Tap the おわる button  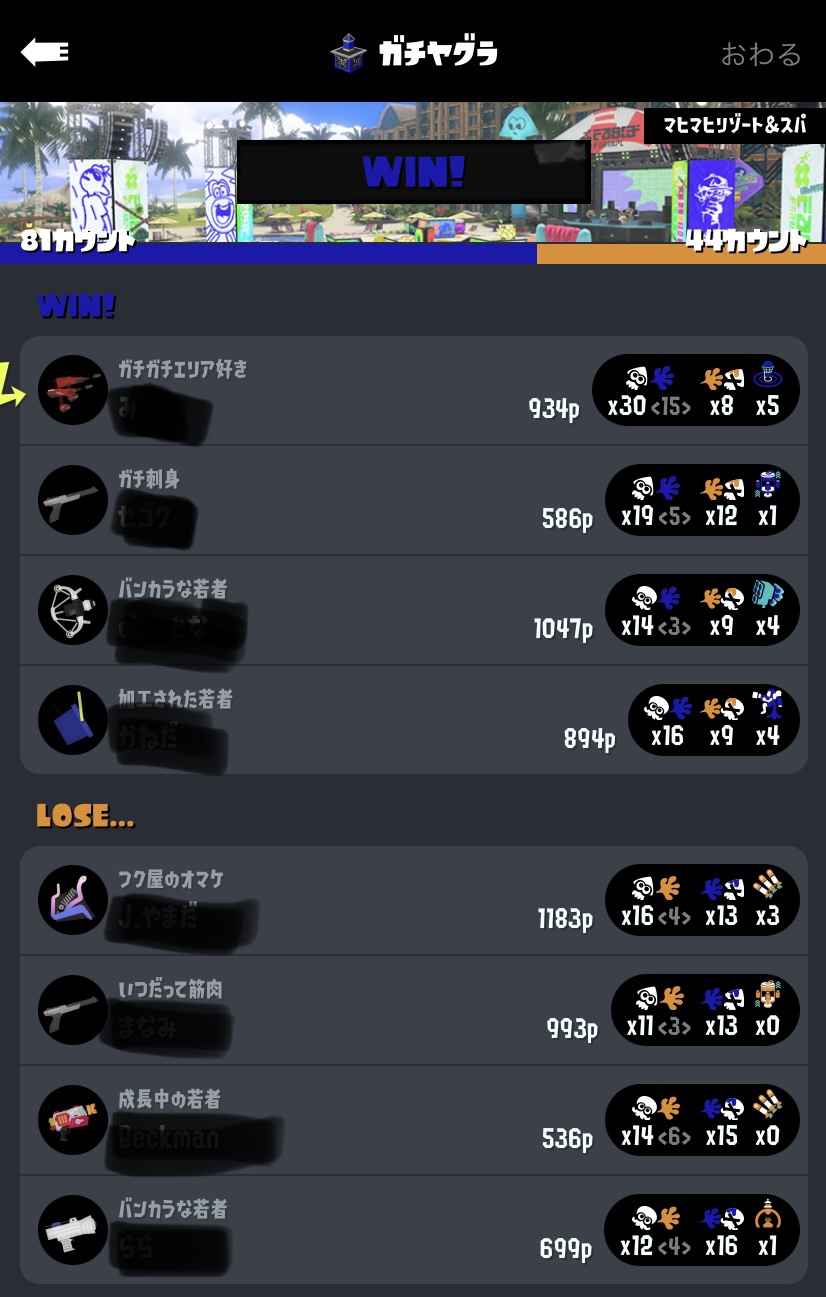coord(761,54)
